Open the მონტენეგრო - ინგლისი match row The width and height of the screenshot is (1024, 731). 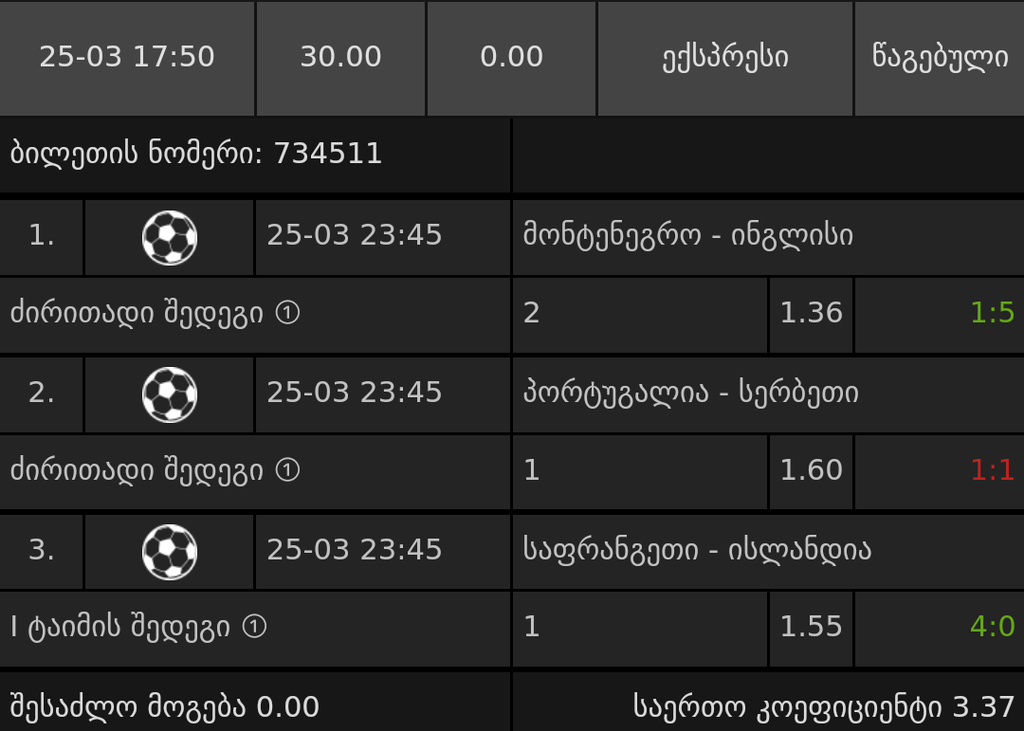click(x=687, y=236)
